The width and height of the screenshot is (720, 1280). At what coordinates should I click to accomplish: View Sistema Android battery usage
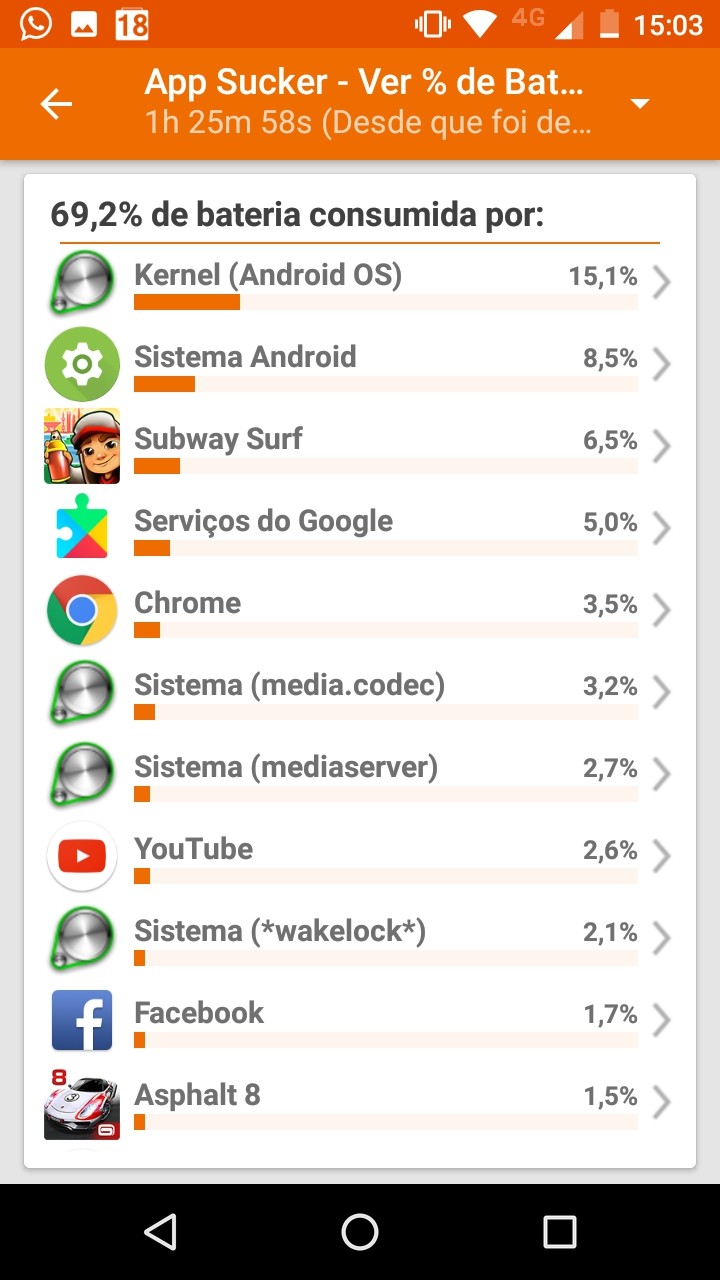click(360, 366)
